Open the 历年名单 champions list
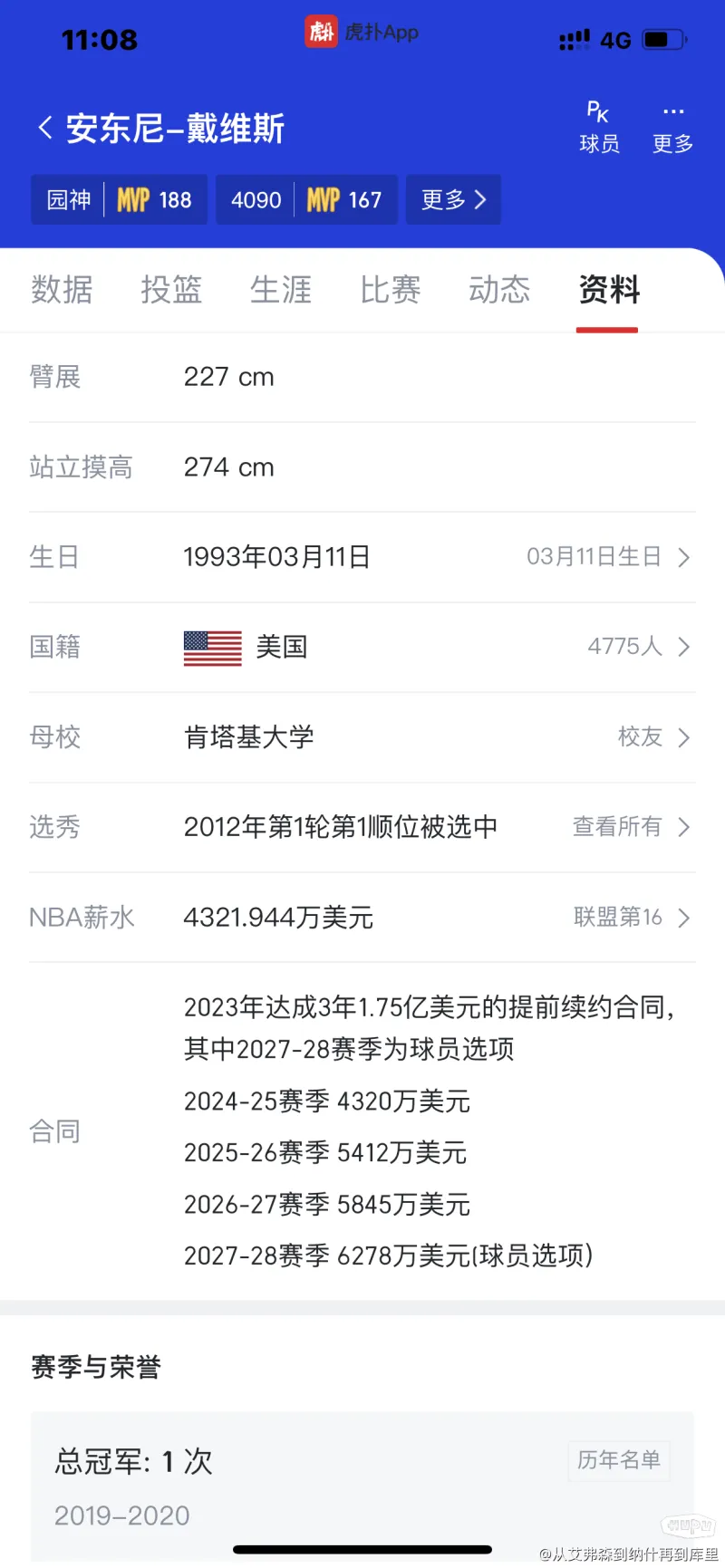This screenshot has height=1568, width=725. click(619, 1460)
